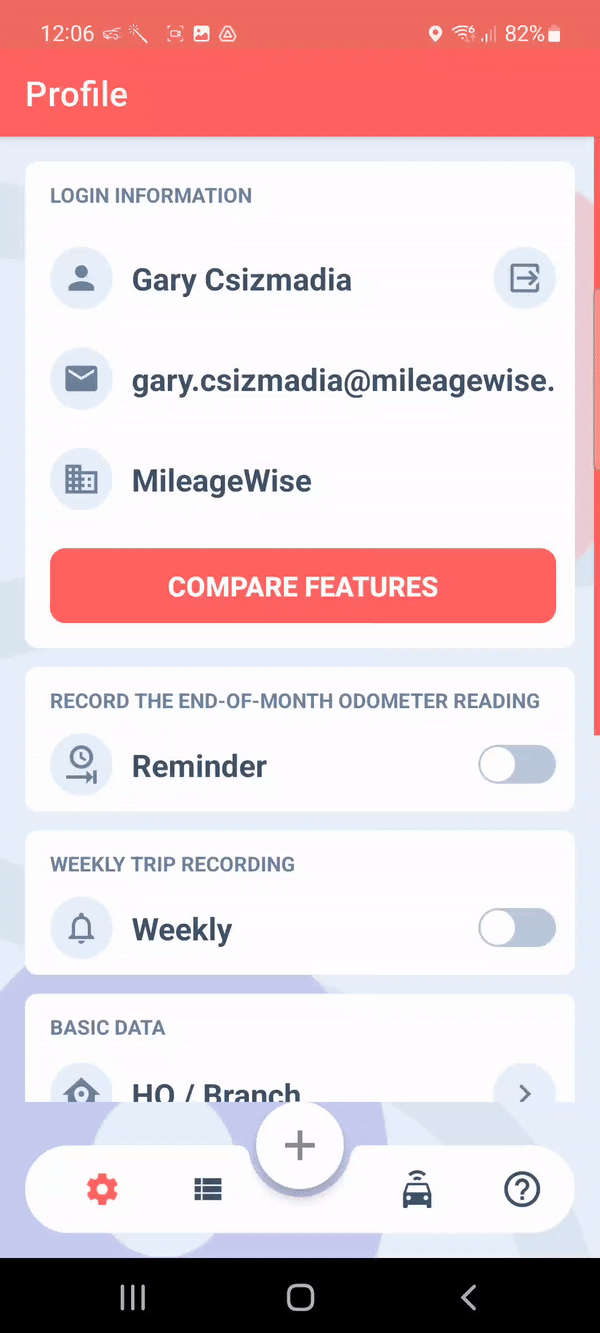The image size is (600, 1333).
Task: Tap the logout icon next to Gary Csizmadia
Action: tap(525, 278)
